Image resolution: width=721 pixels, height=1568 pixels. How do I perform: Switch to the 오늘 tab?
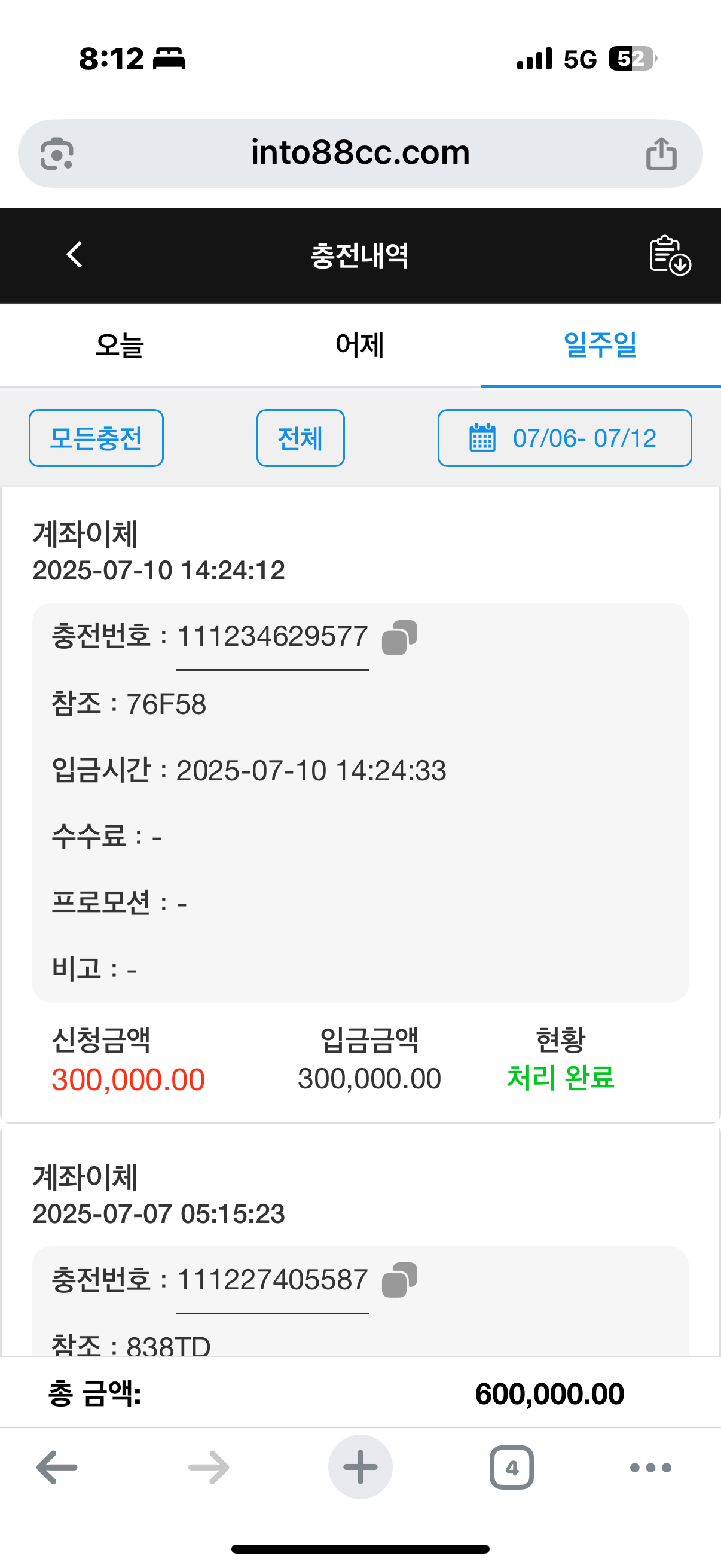click(119, 345)
